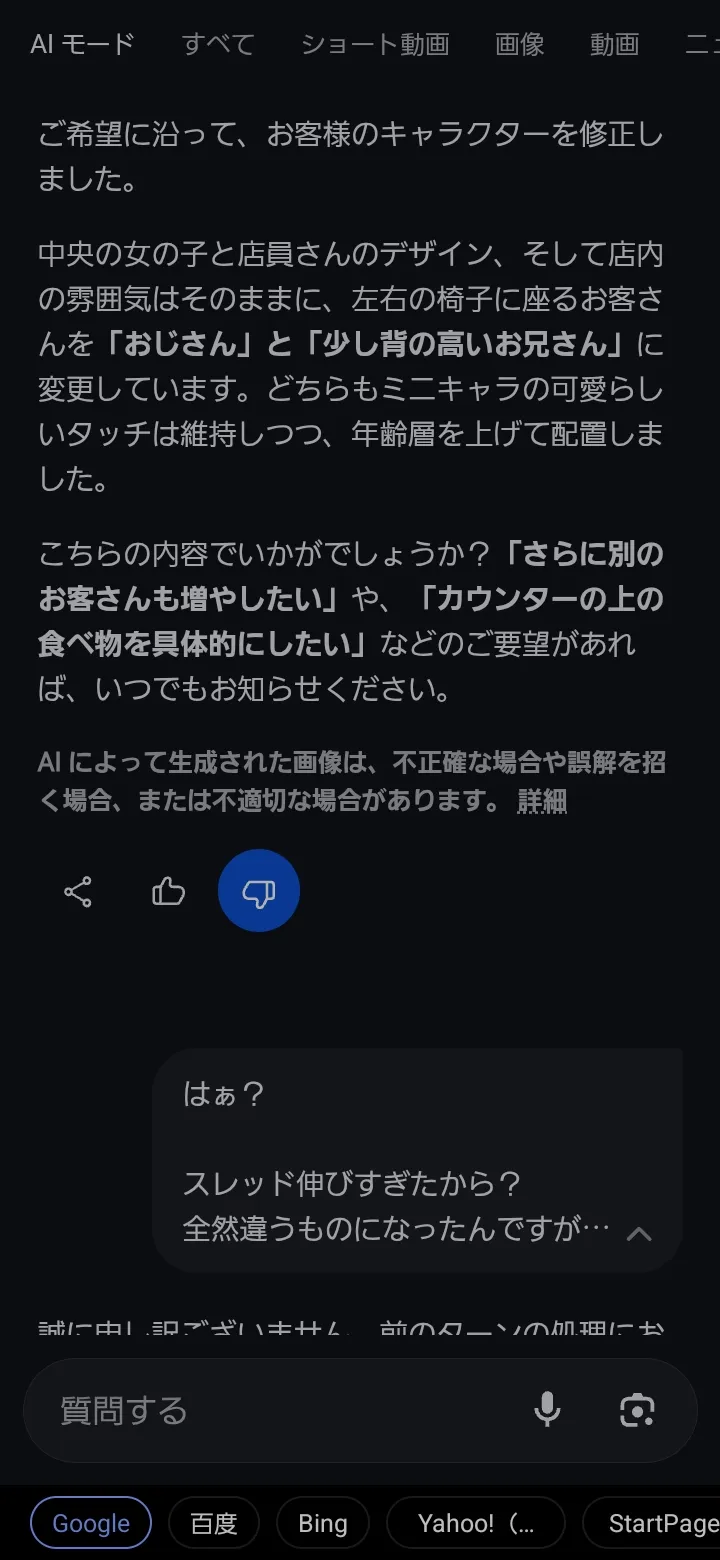Choose the Bing search engine chip
The height and width of the screenshot is (1560, 720).
coord(323,1523)
